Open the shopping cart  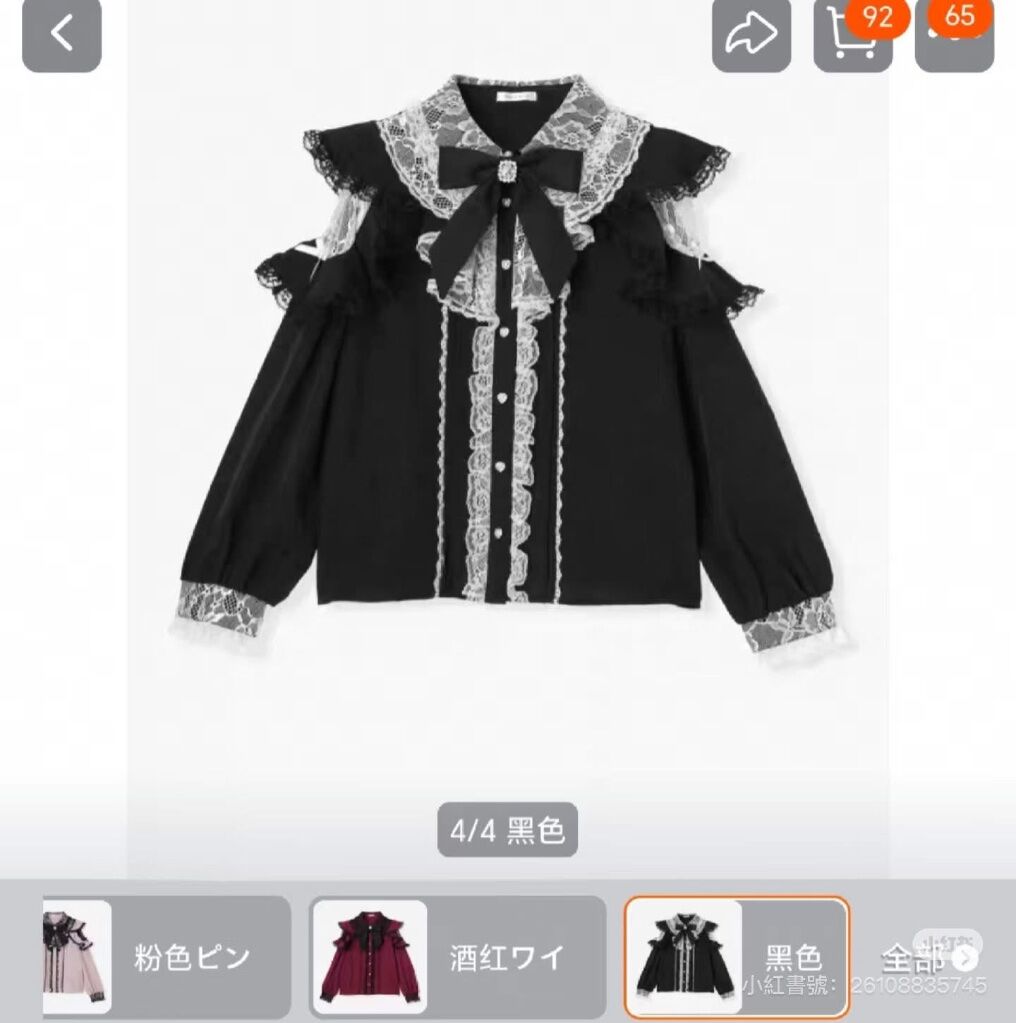(851, 37)
